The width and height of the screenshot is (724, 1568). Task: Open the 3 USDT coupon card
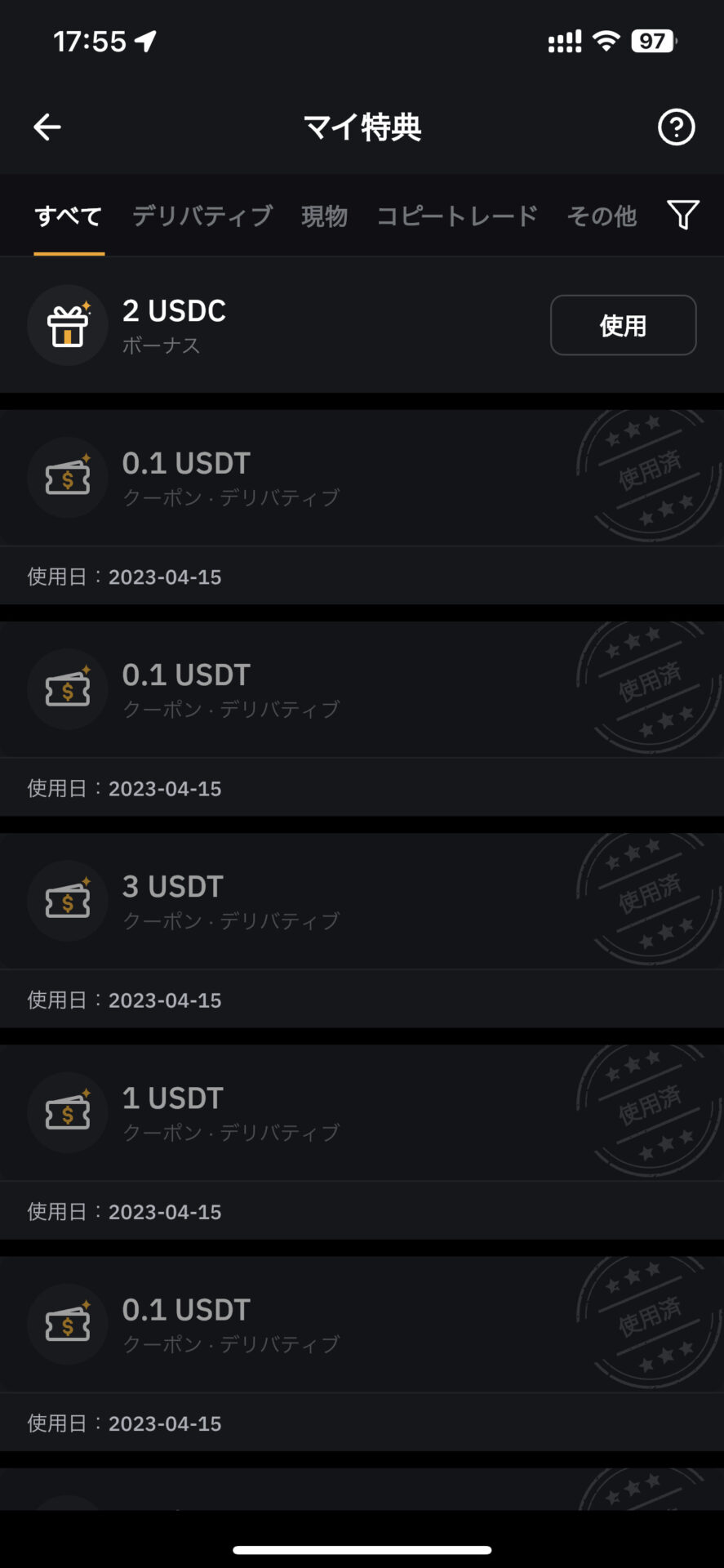tap(362, 930)
